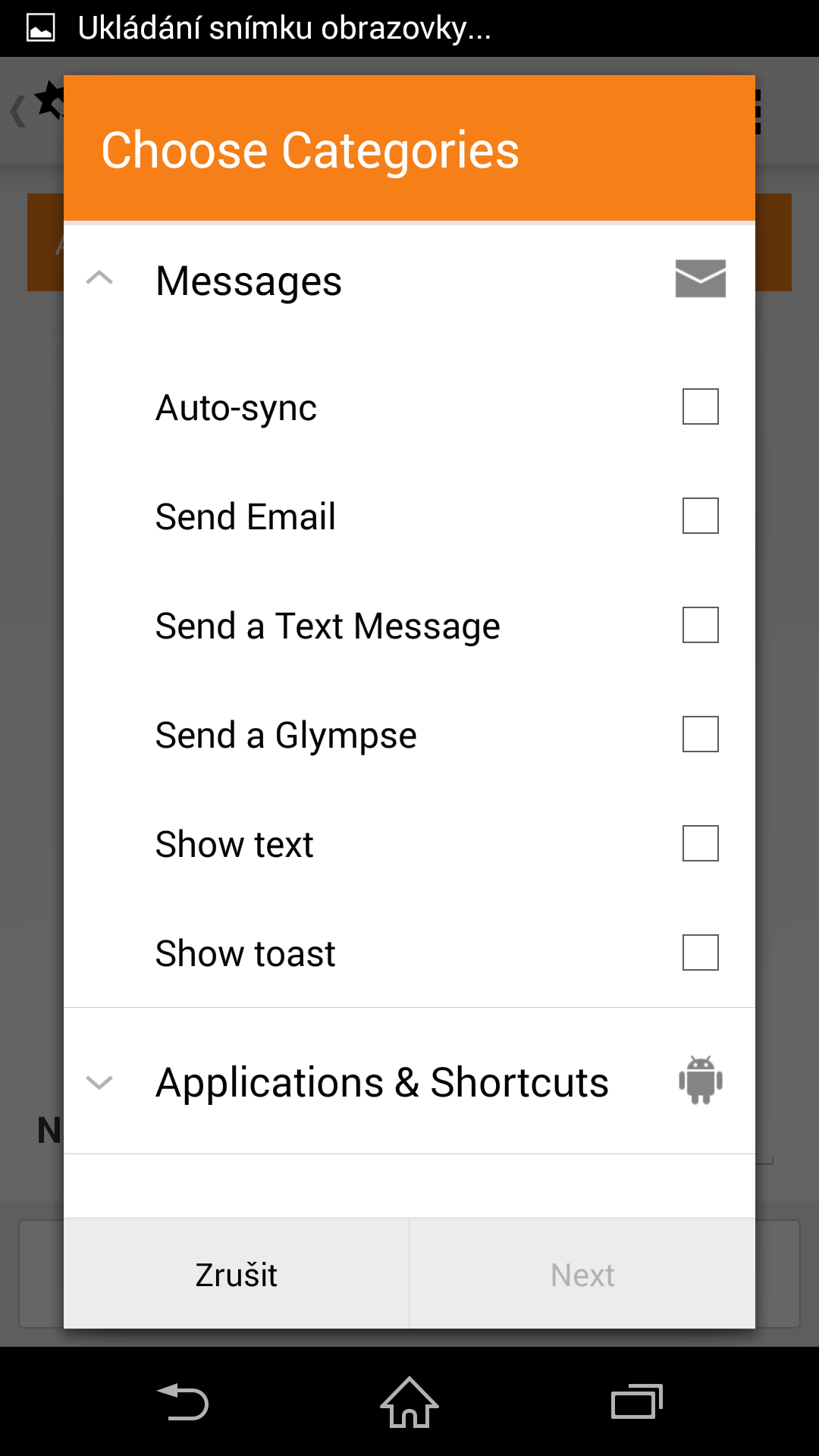Cancel with the Zrušit button

click(236, 1274)
